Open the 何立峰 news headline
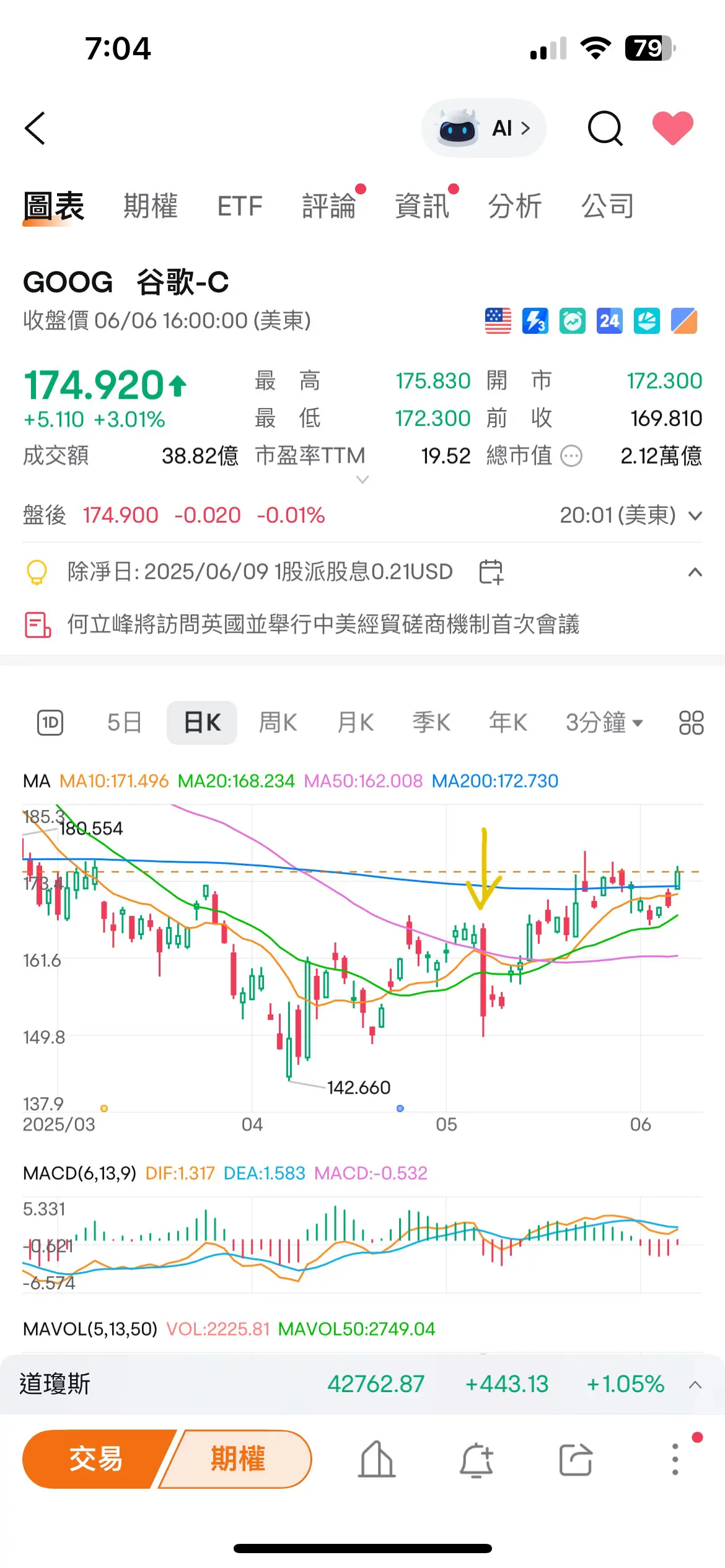Screen dimensions: 725x1568 (x=322, y=624)
